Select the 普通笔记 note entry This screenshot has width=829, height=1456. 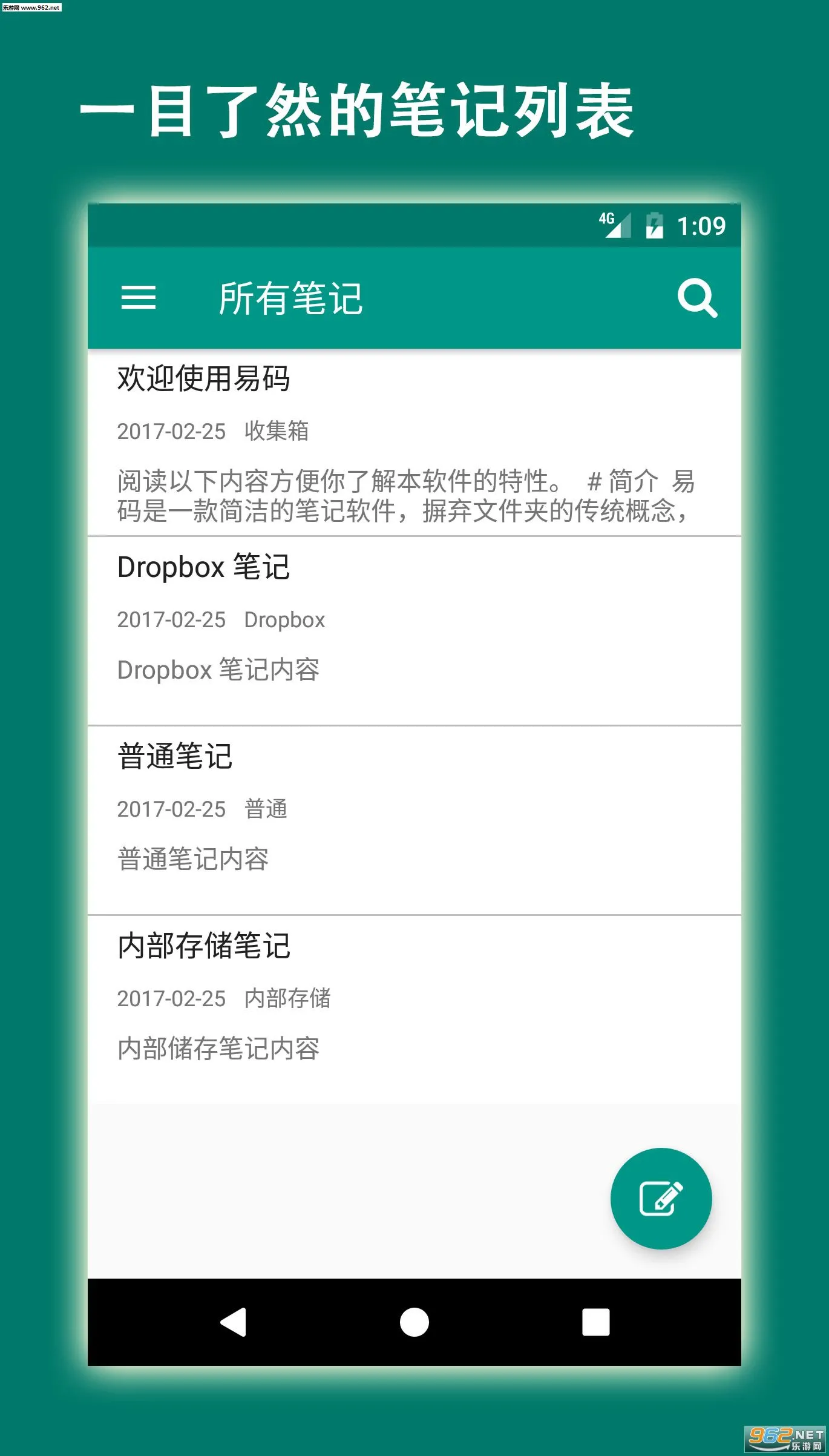coord(175,756)
